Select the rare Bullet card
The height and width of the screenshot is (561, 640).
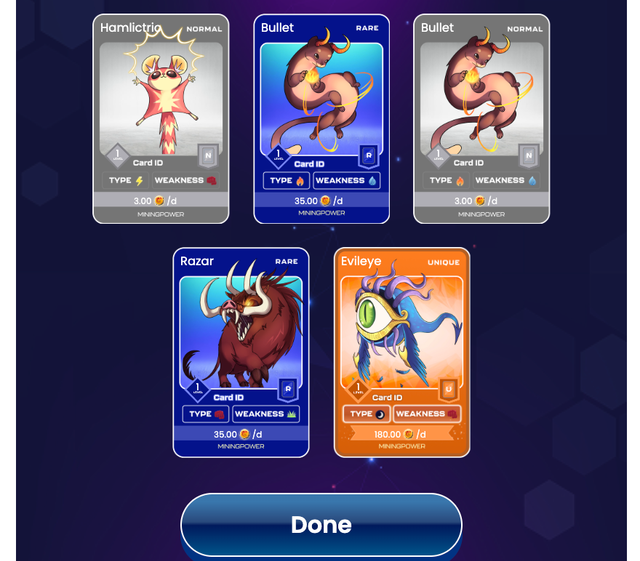pyautogui.click(x=321, y=118)
